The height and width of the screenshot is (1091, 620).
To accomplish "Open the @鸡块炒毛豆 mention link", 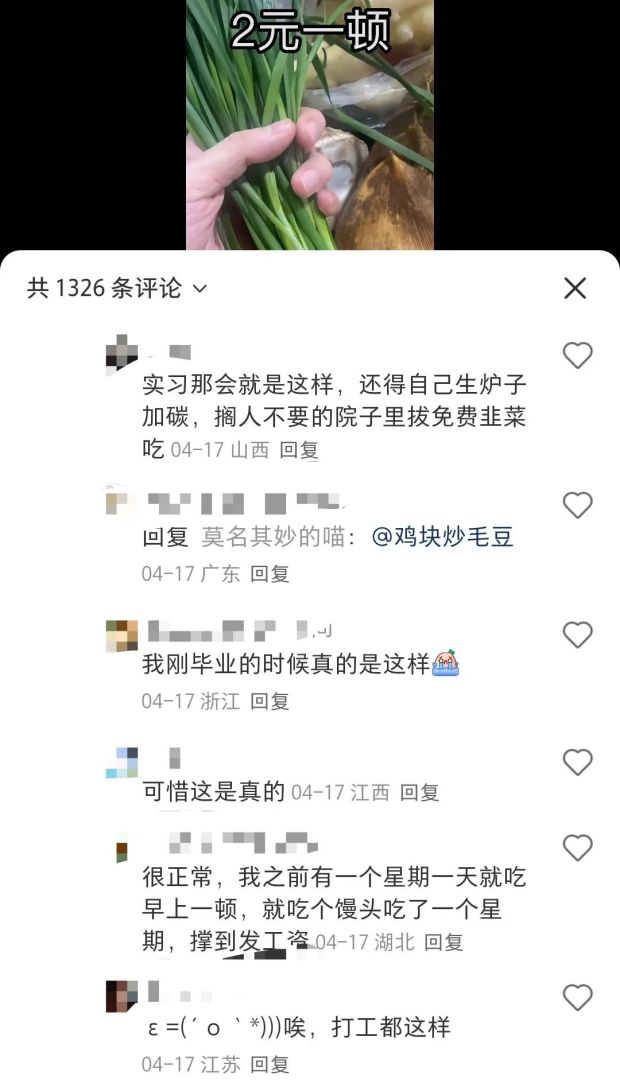I will (442, 537).
